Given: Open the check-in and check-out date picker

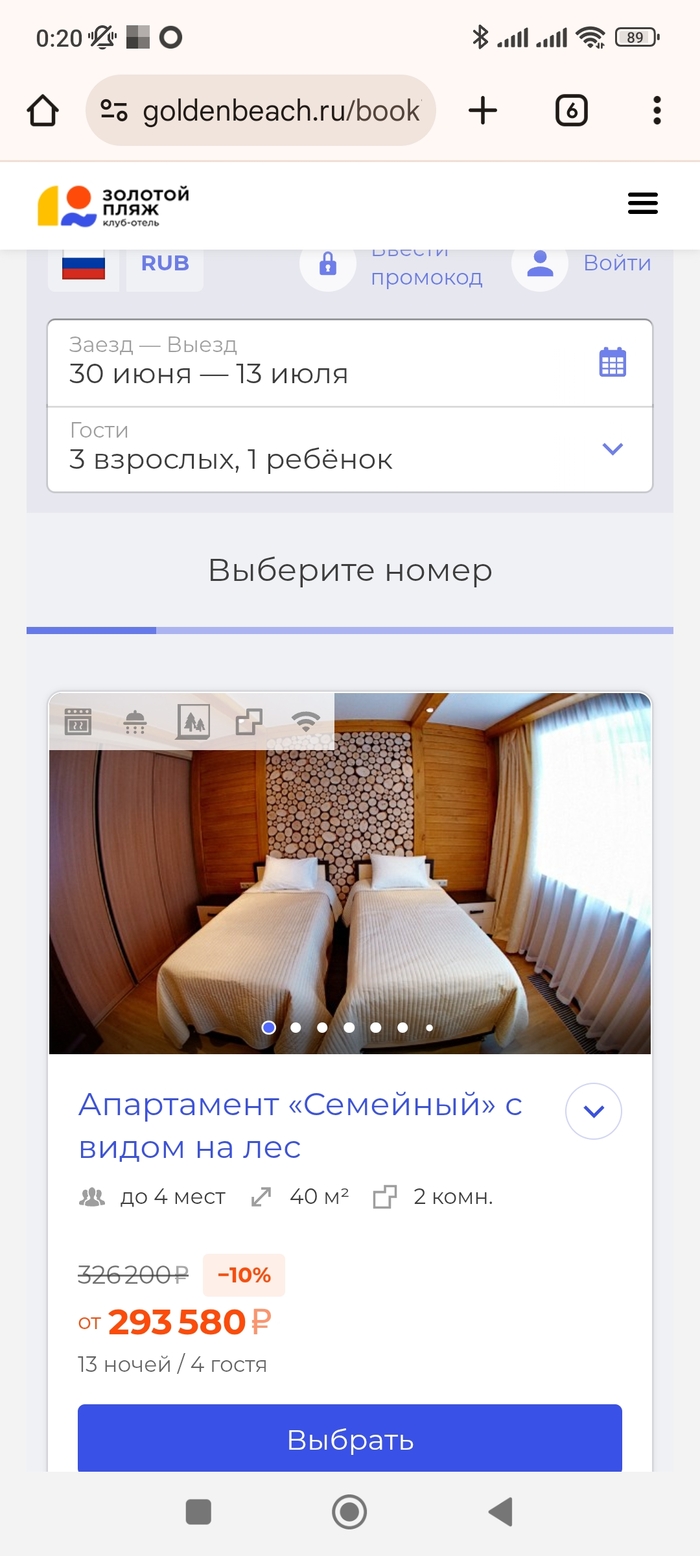Looking at the screenshot, I should (349, 362).
